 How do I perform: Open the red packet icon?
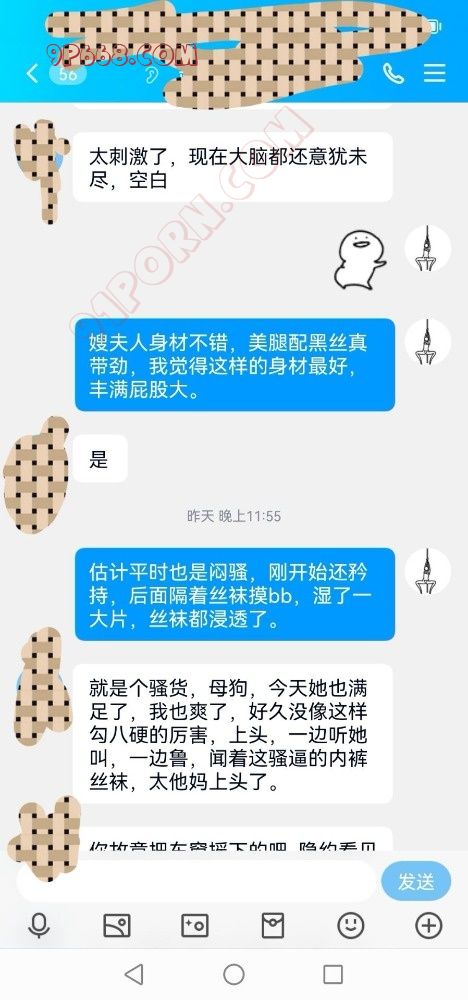point(273,925)
